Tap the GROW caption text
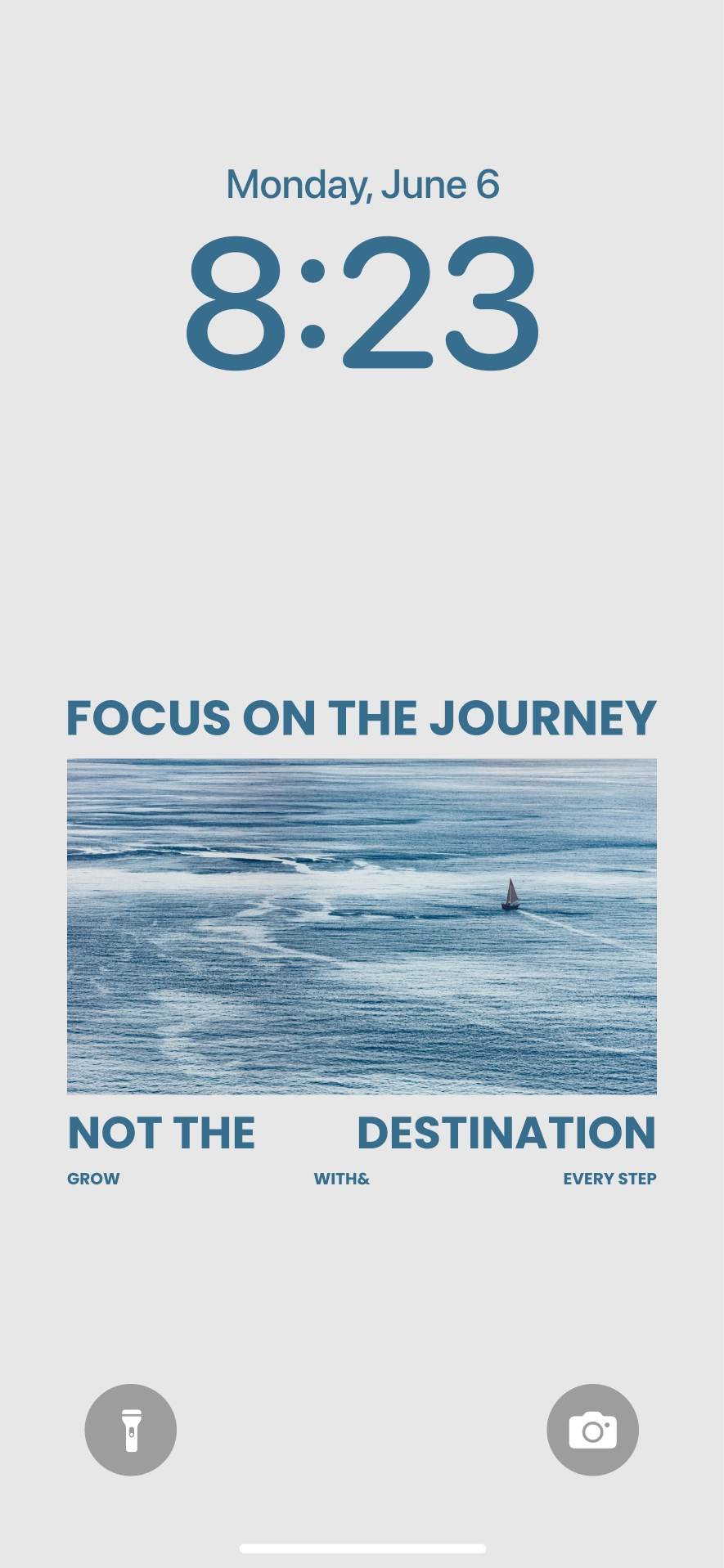 pyautogui.click(x=92, y=1178)
